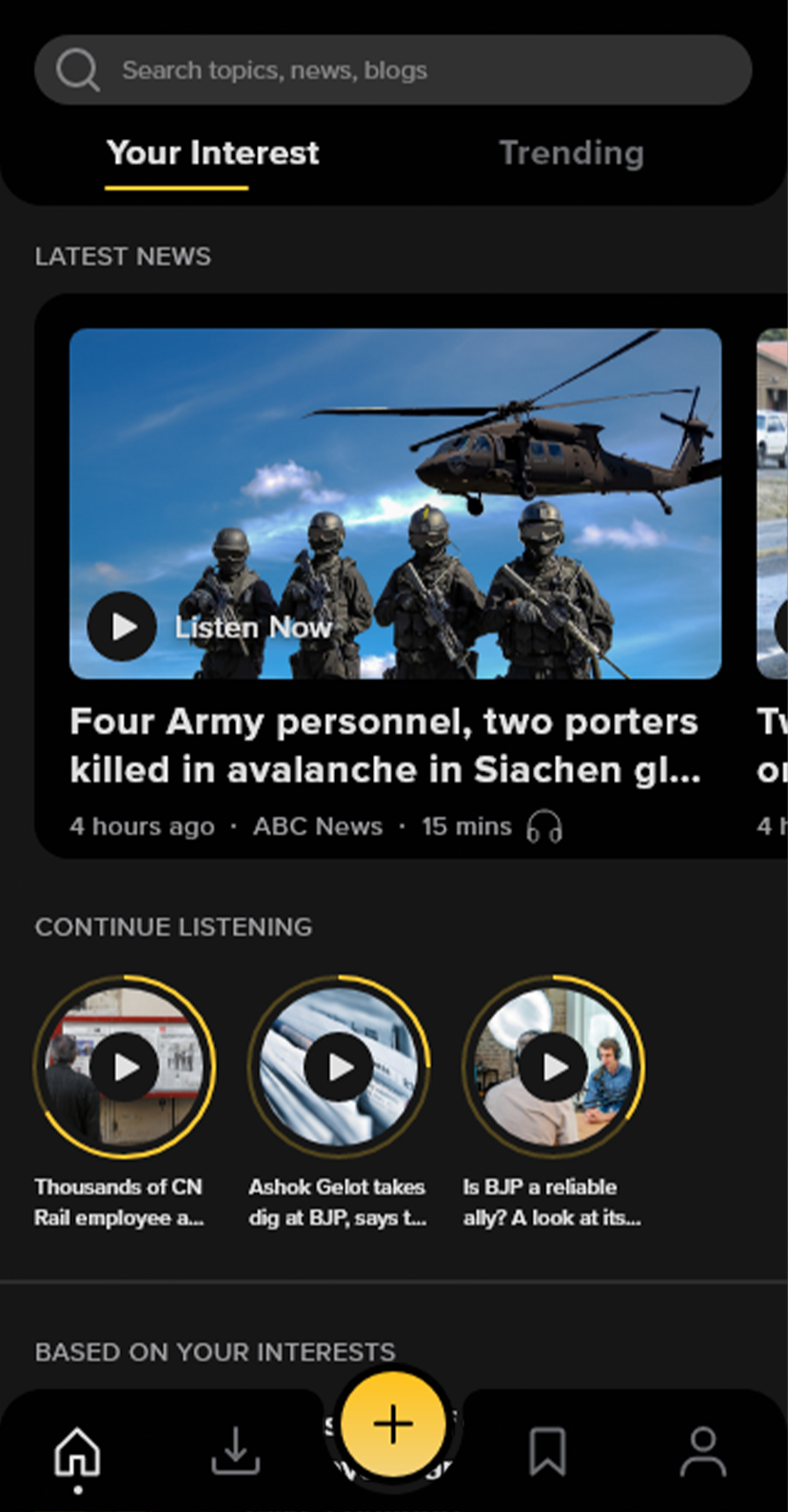The image size is (788, 1512).
Task: Resume Is BJP a reliable ally episode
Action: (553, 1066)
